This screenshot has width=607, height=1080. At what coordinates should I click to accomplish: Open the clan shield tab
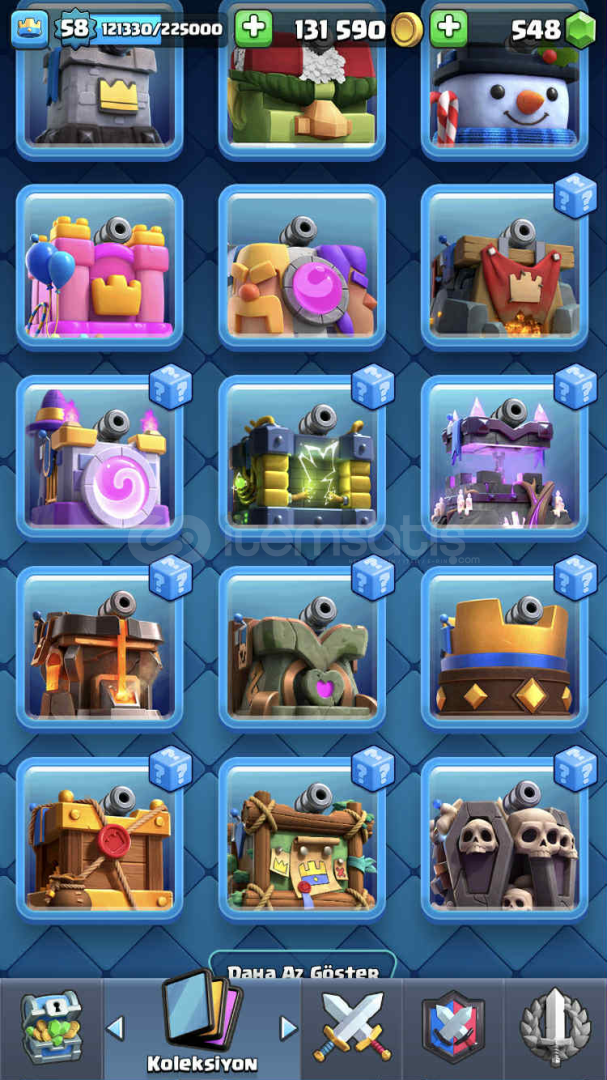tap(453, 1028)
